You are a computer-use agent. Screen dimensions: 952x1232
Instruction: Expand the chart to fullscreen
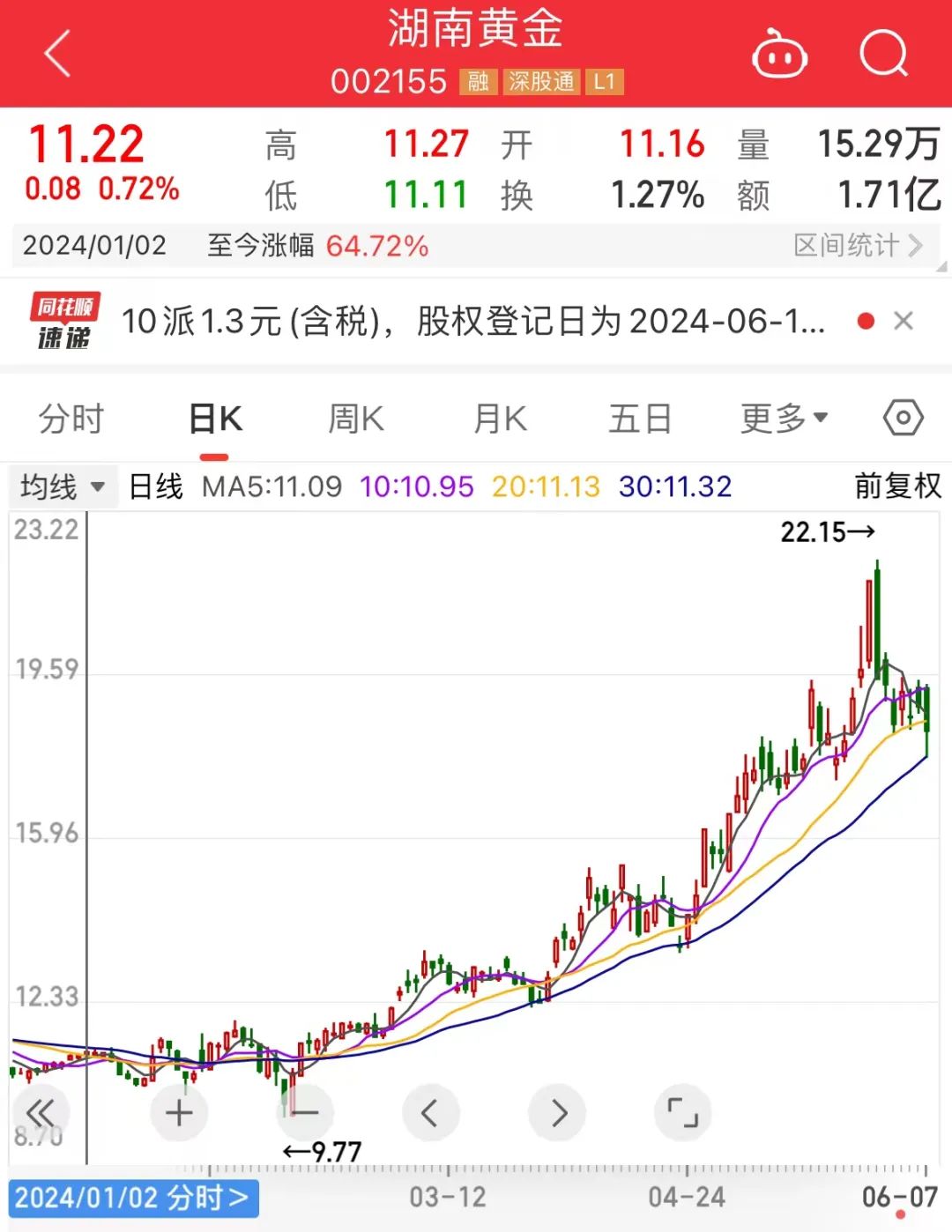point(683,1113)
